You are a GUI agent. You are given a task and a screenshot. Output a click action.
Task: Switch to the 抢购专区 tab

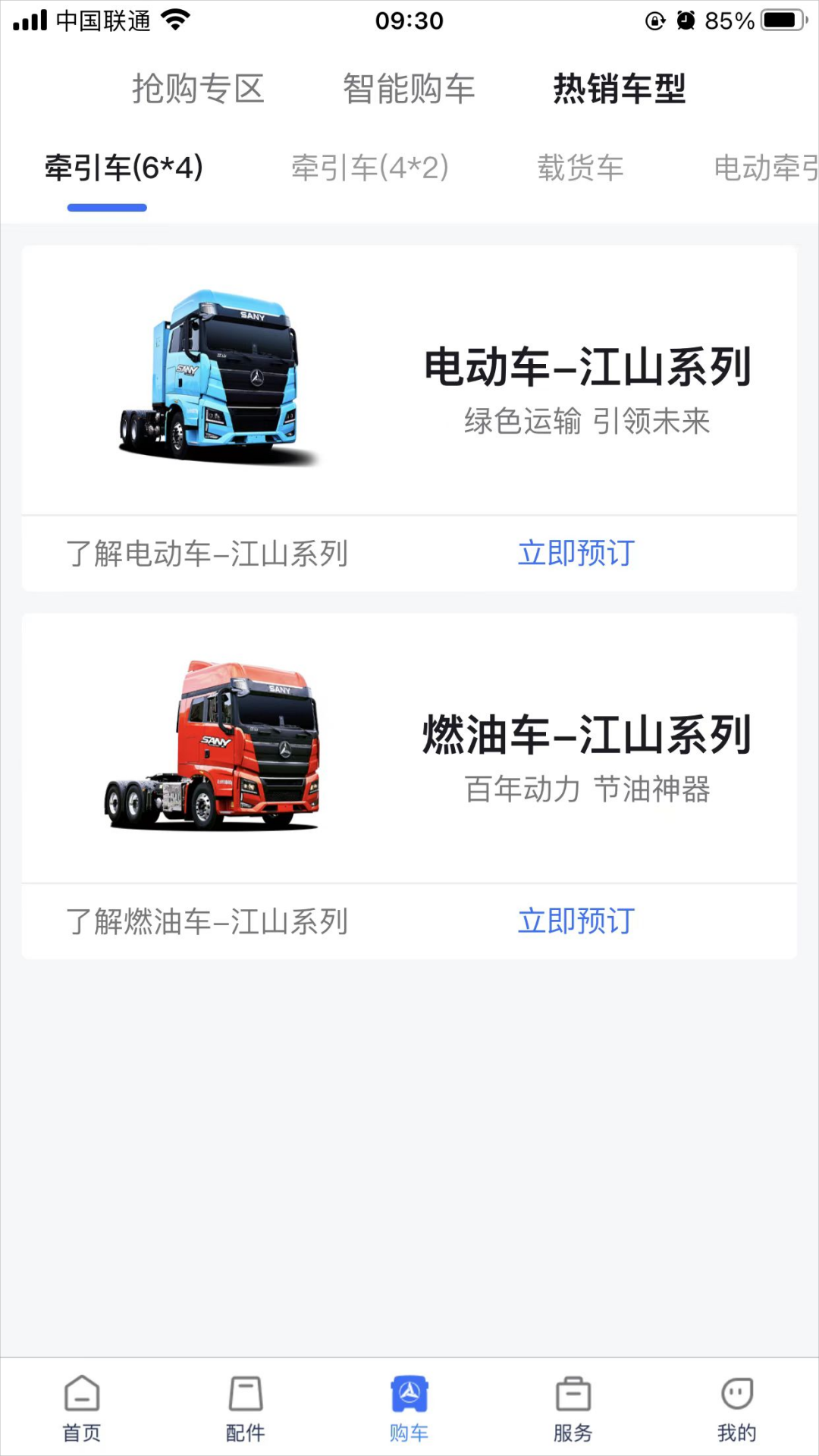coord(198,89)
